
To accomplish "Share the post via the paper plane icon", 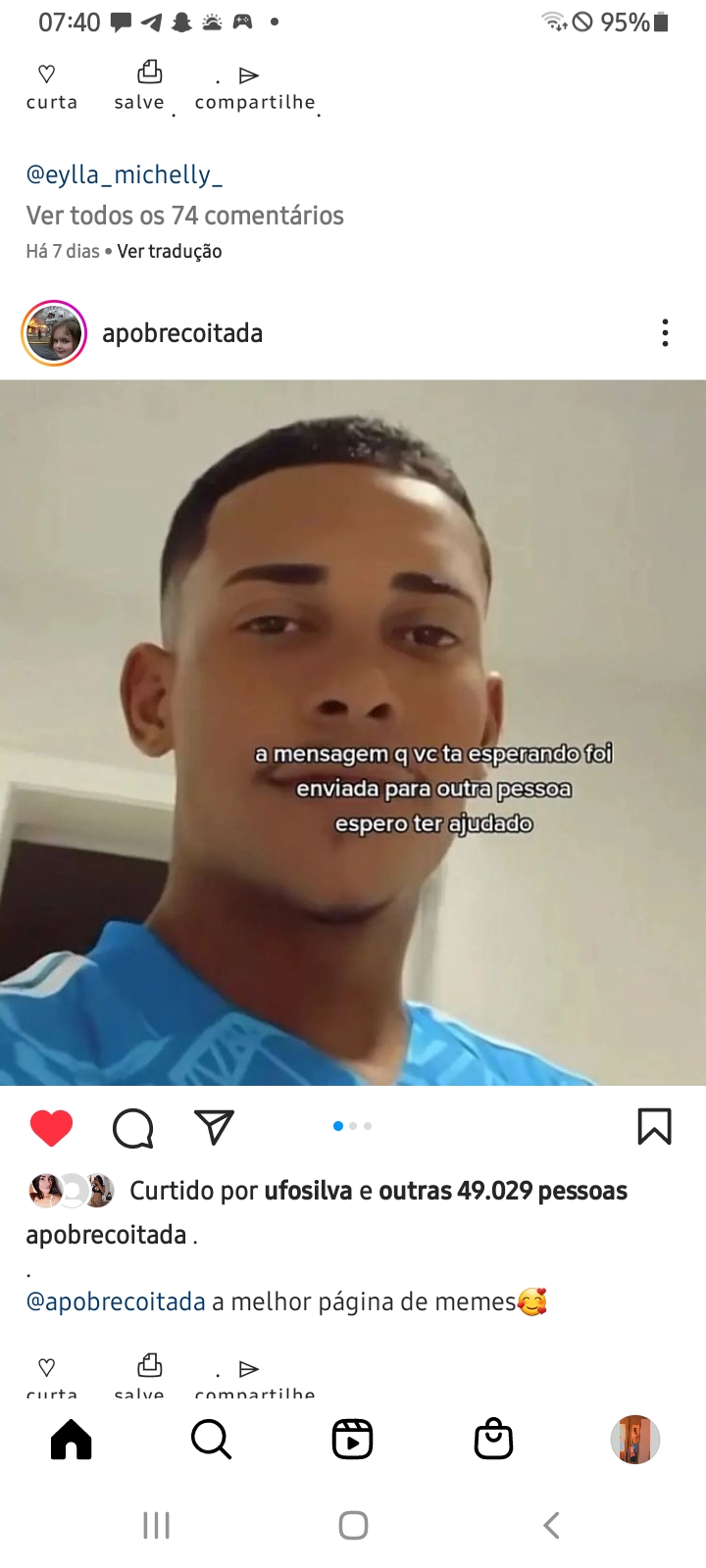I will [x=214, y=1128].
